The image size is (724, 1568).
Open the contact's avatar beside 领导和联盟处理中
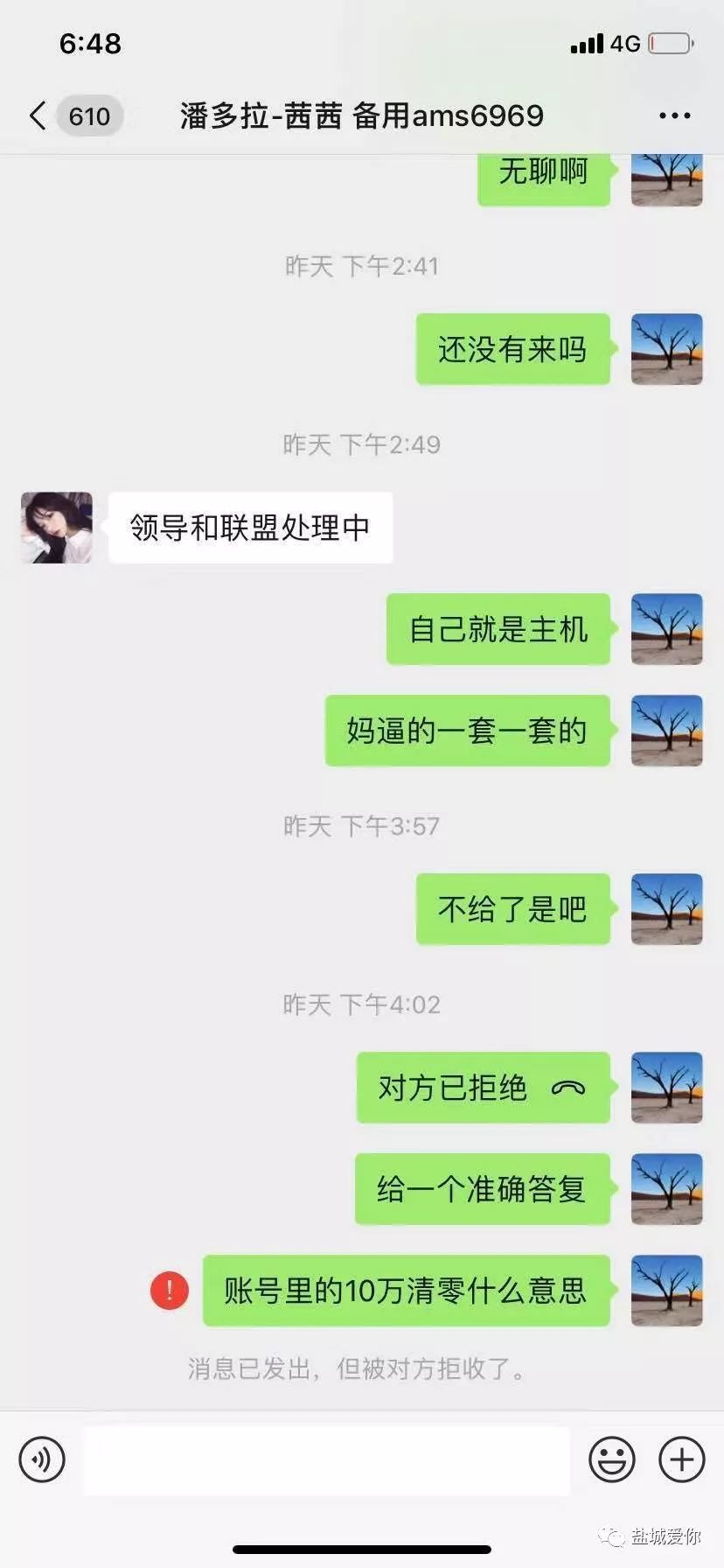(57, 528)
